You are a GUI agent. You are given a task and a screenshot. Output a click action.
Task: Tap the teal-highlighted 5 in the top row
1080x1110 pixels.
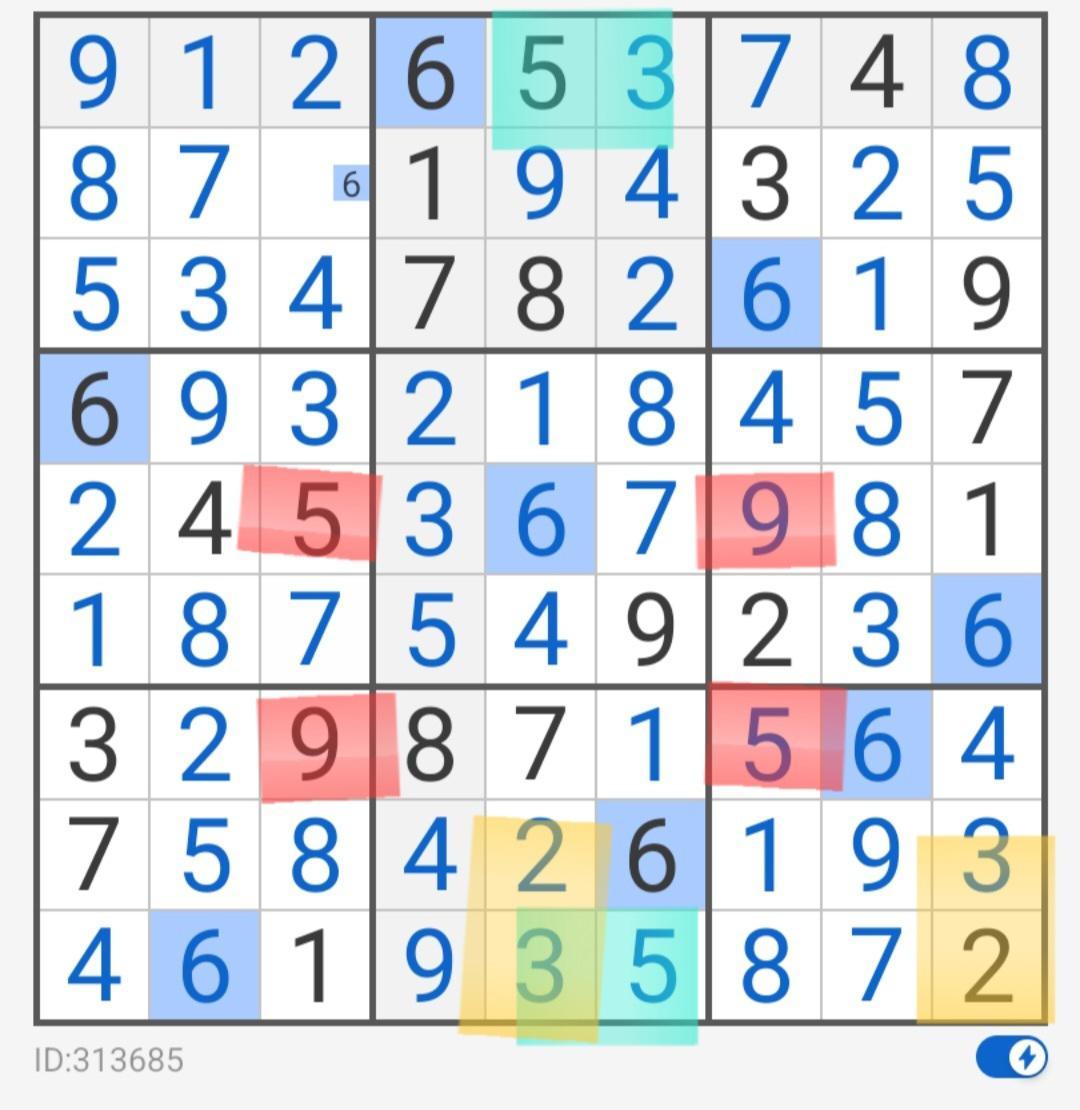point(540,72)
